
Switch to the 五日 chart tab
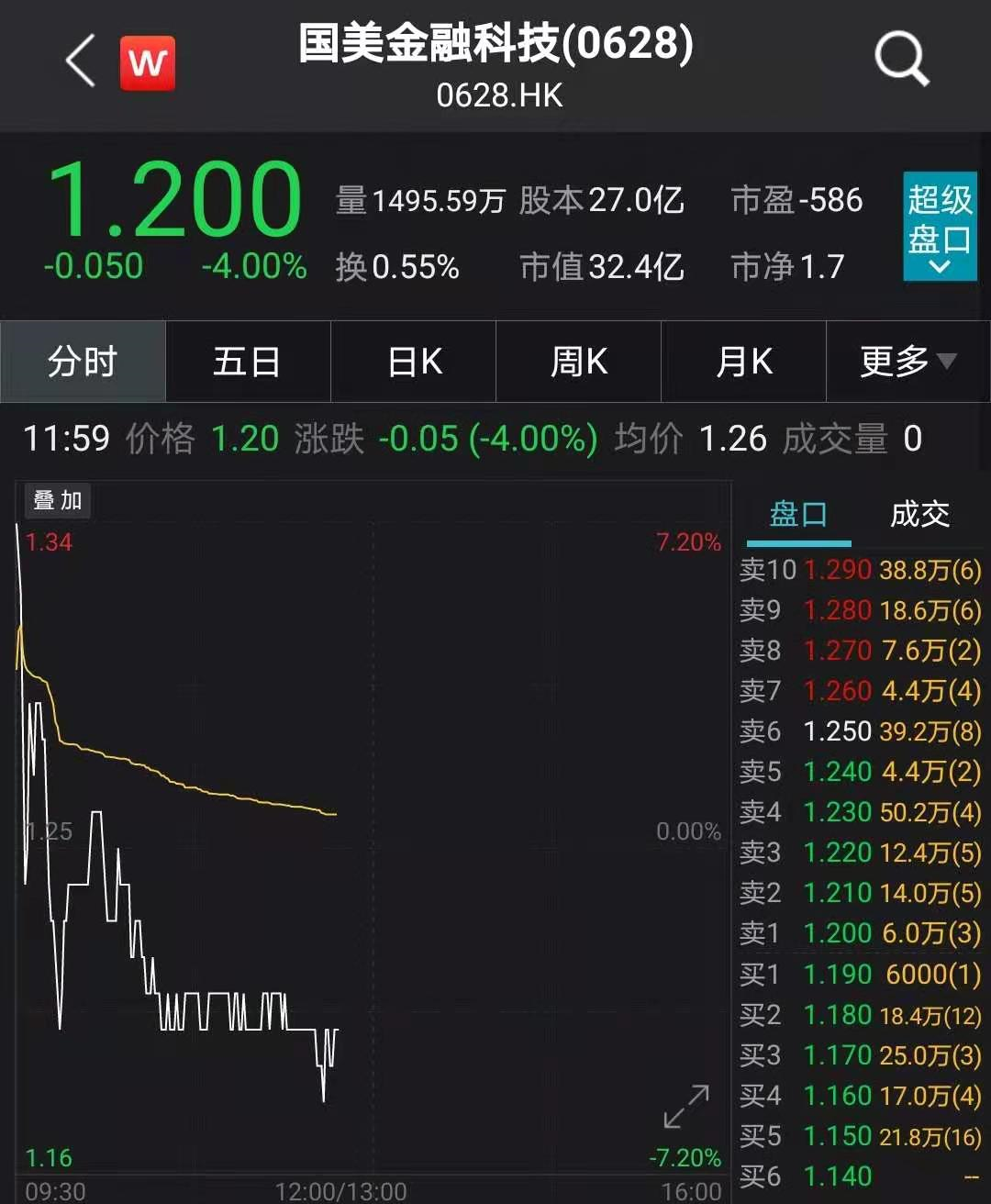point(248,362)
